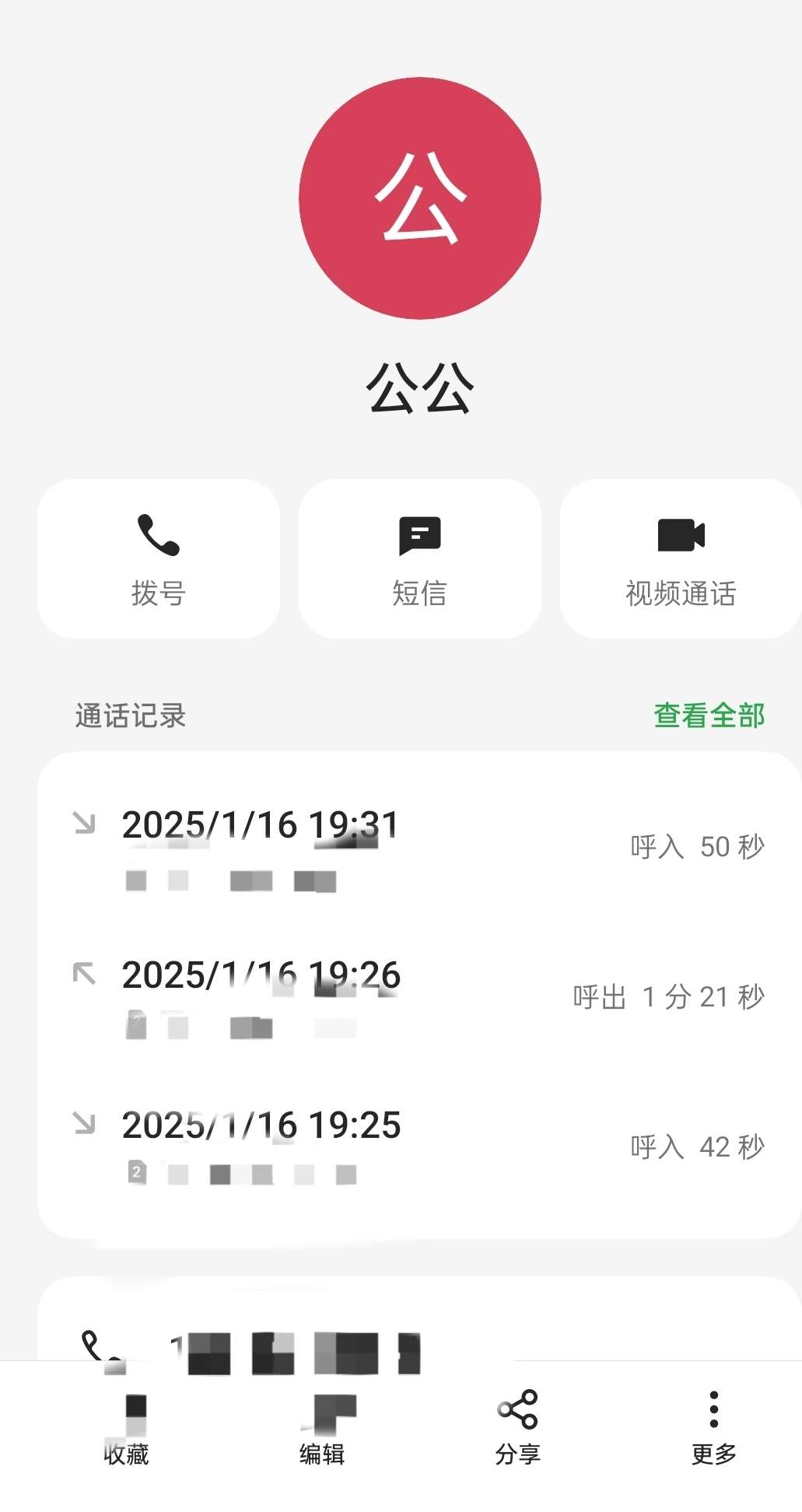Screen dimensions: 802x1512
Task: Open 查看全部 call records
Action: coord(709,716)
